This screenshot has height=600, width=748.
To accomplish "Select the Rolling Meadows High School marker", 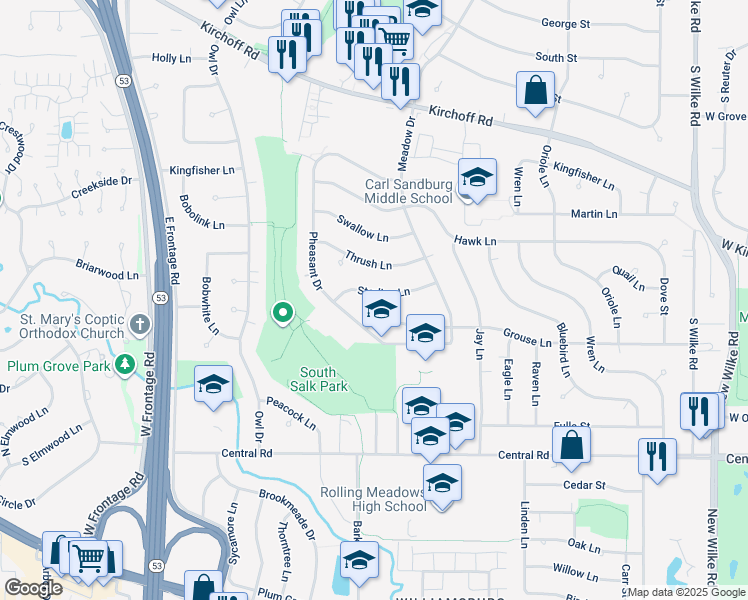I will (x=442, y=485).
